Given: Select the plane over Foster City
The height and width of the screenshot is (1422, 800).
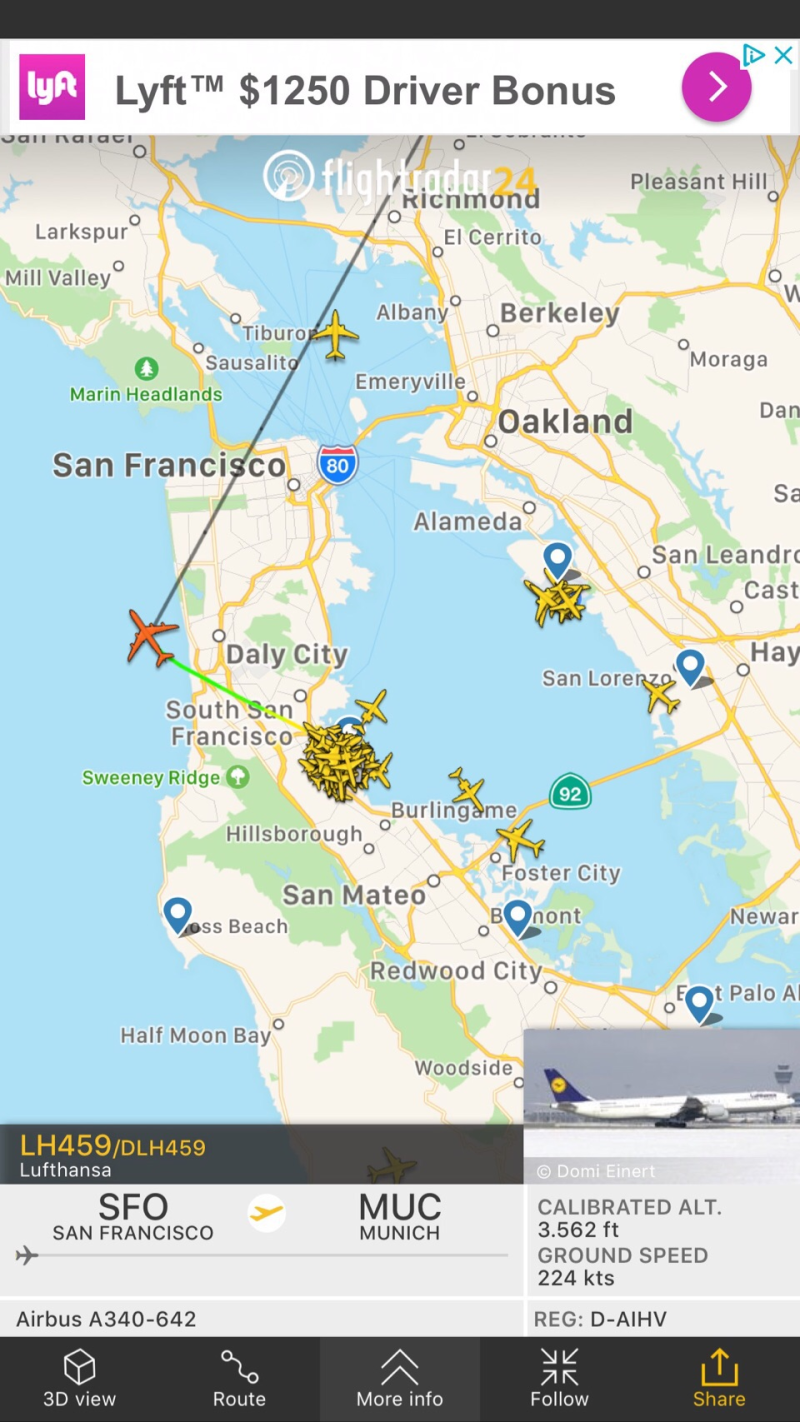Looking at the screenshot, I should coord(520,839).
